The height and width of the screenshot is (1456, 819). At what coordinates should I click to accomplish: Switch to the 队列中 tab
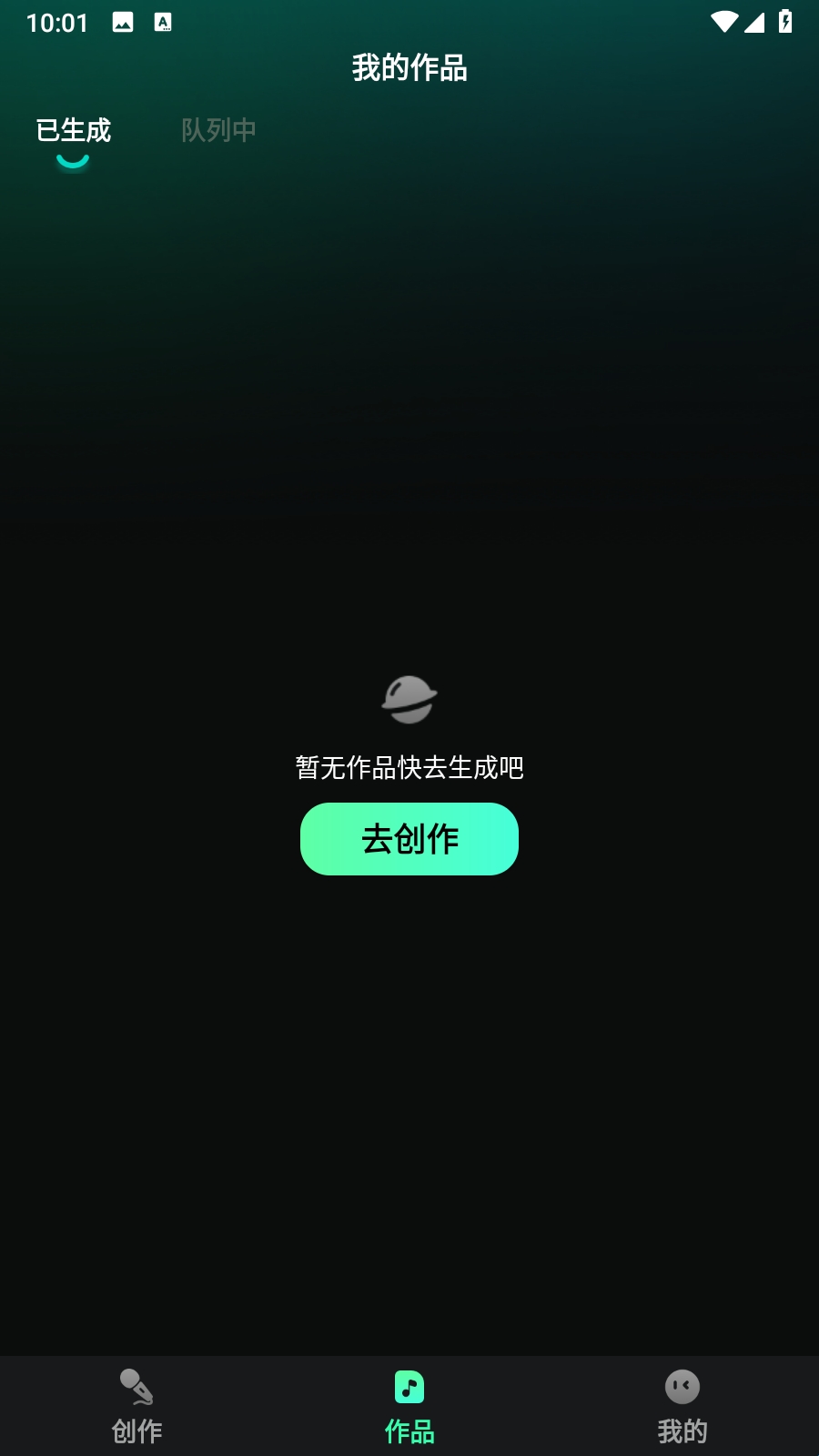point(218,130)
